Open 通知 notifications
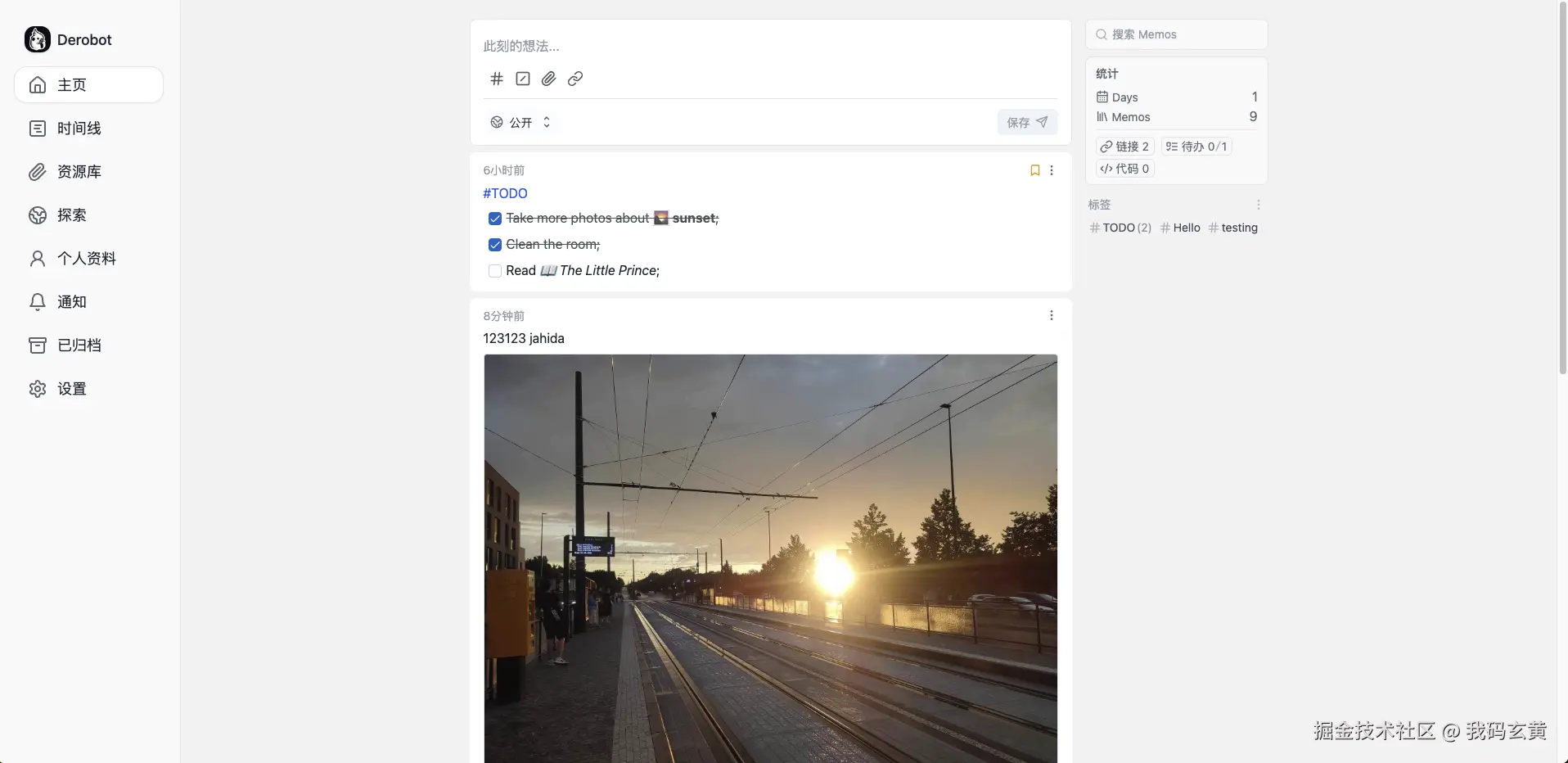Screen dimensions: 1568x763 71,302
